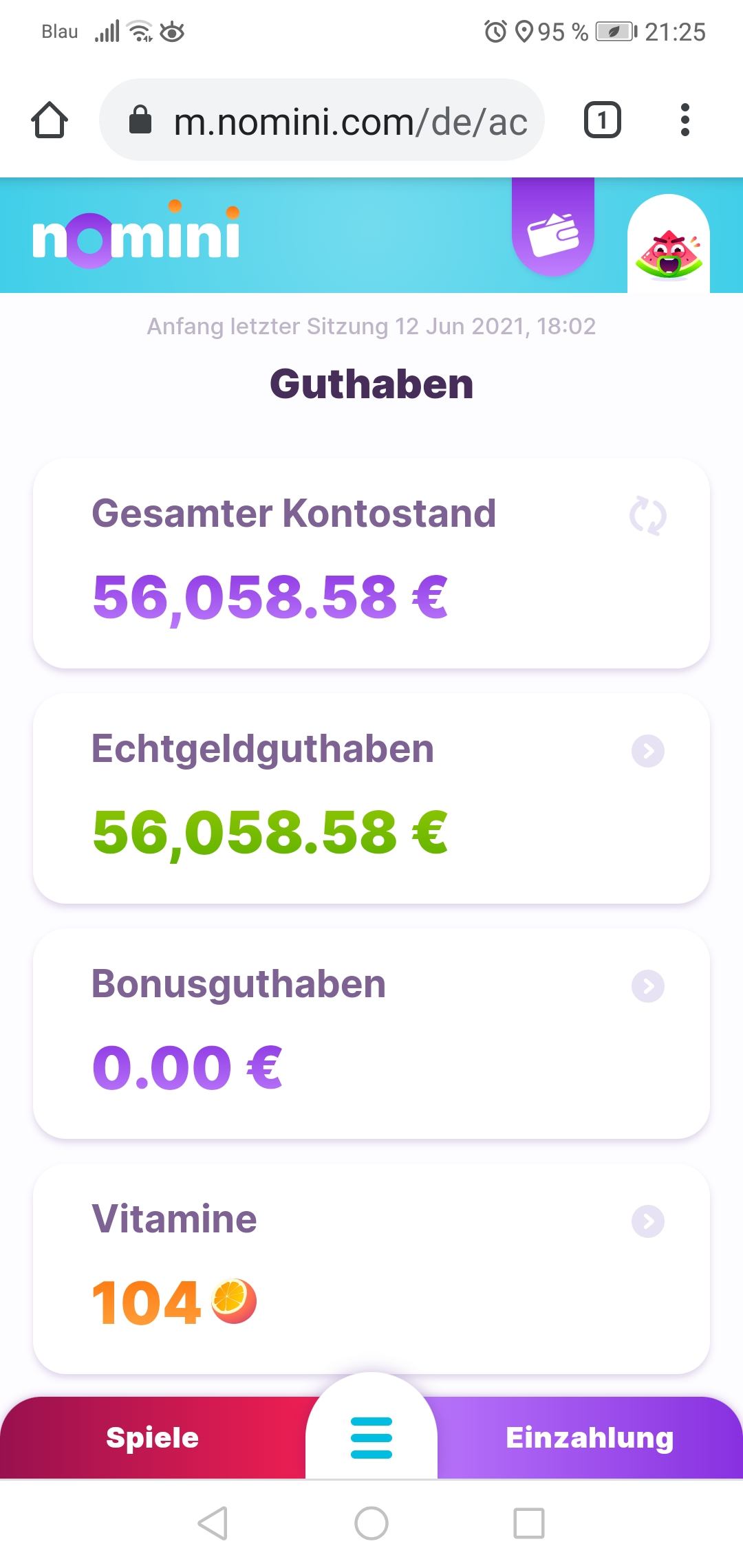743x1568 pixels.
Task: Tap the browser home button
Action: [50, 120]
